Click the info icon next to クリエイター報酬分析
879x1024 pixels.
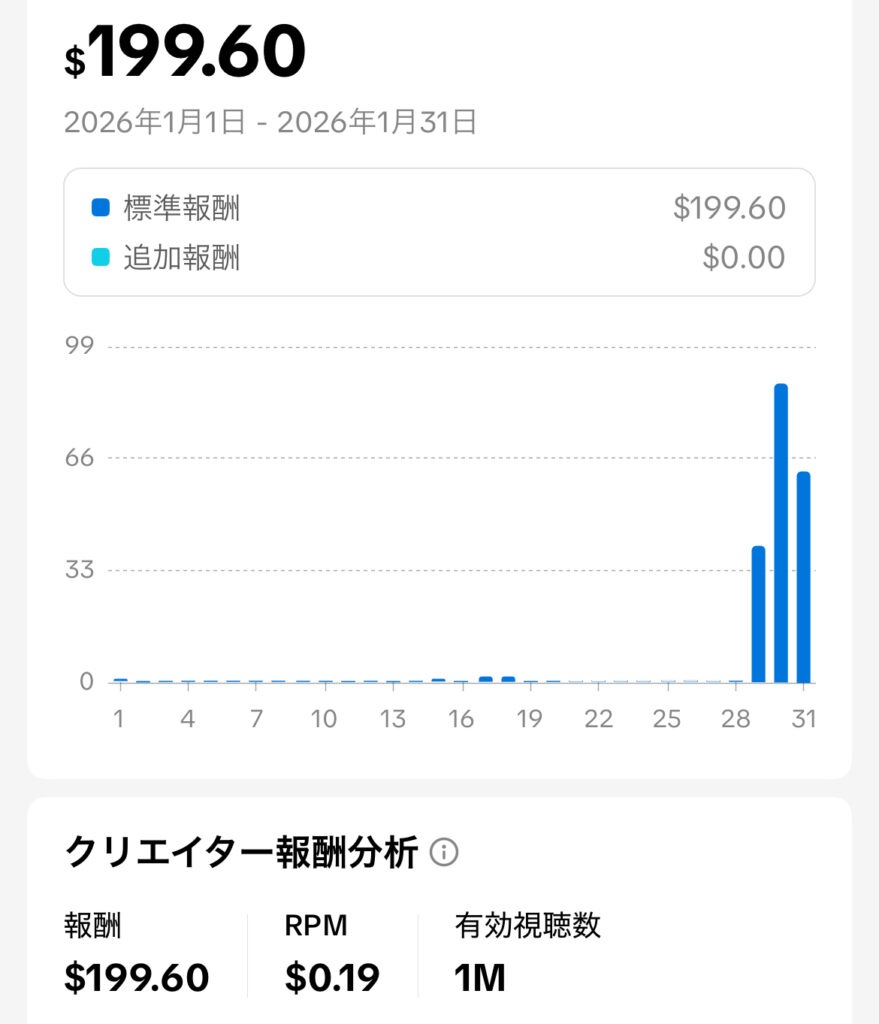pos(446,852)
